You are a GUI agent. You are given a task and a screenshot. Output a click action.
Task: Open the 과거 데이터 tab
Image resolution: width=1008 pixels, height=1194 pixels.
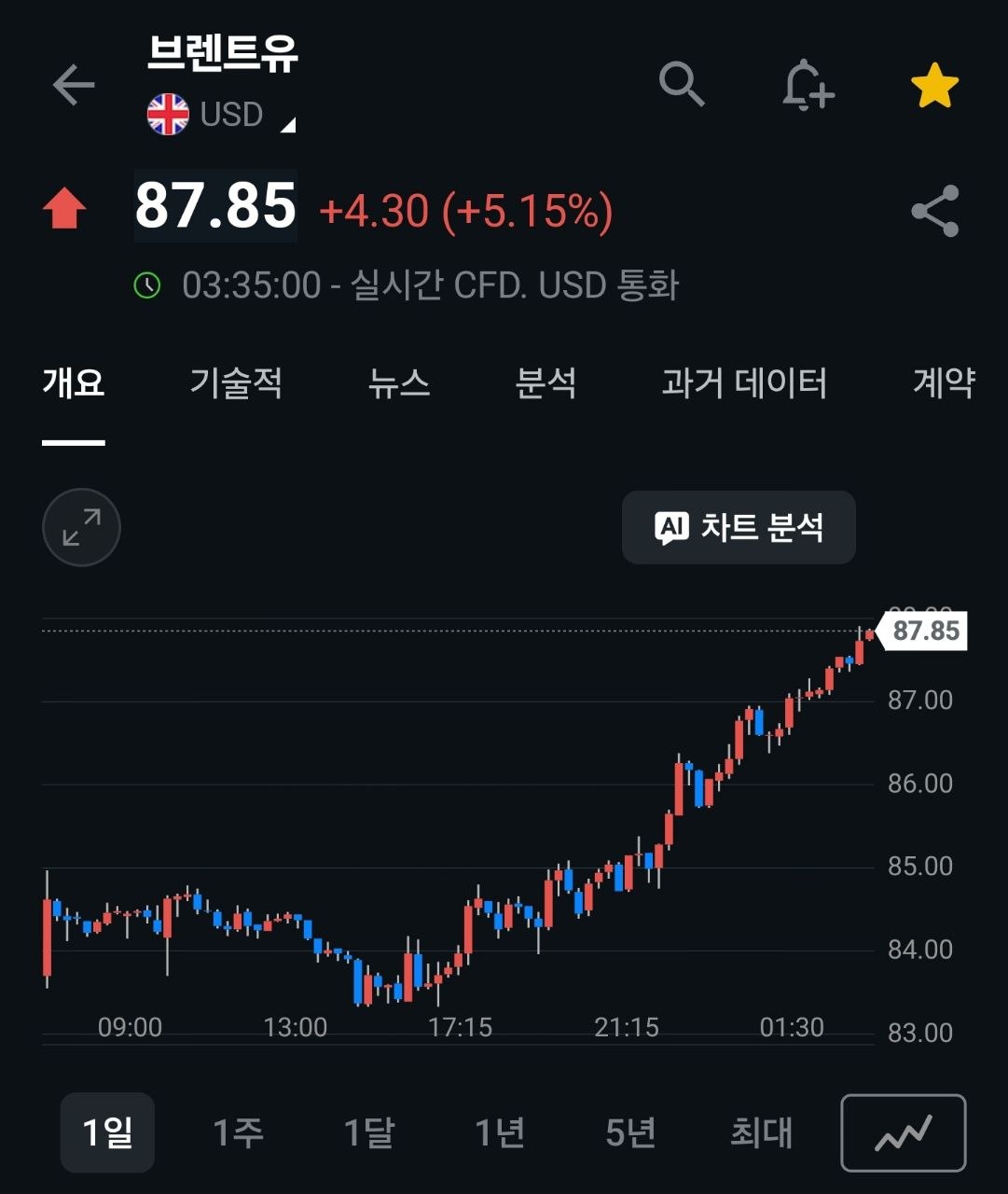pos(744,382)
